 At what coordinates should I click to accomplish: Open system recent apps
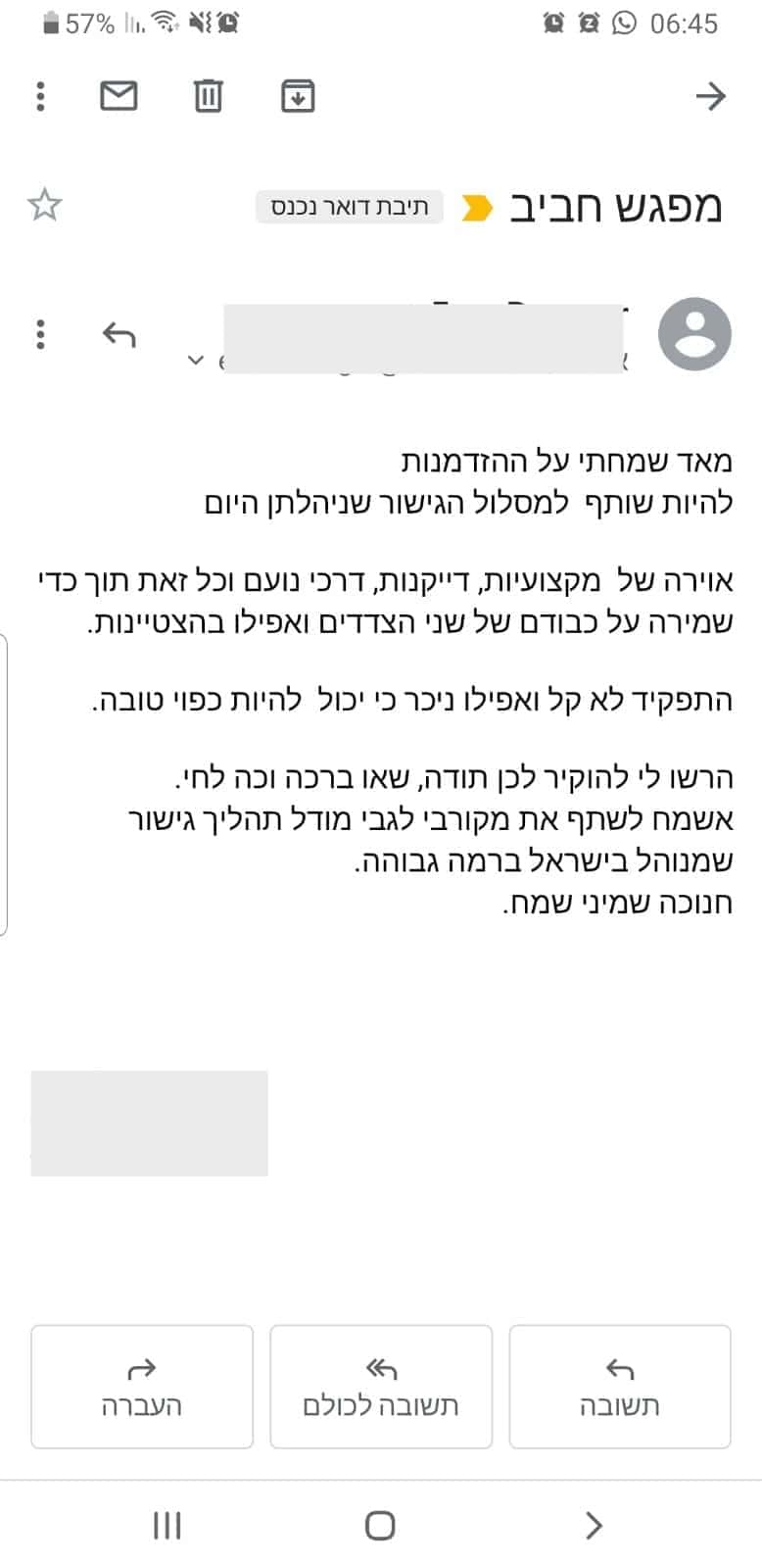pos(167,1526)
